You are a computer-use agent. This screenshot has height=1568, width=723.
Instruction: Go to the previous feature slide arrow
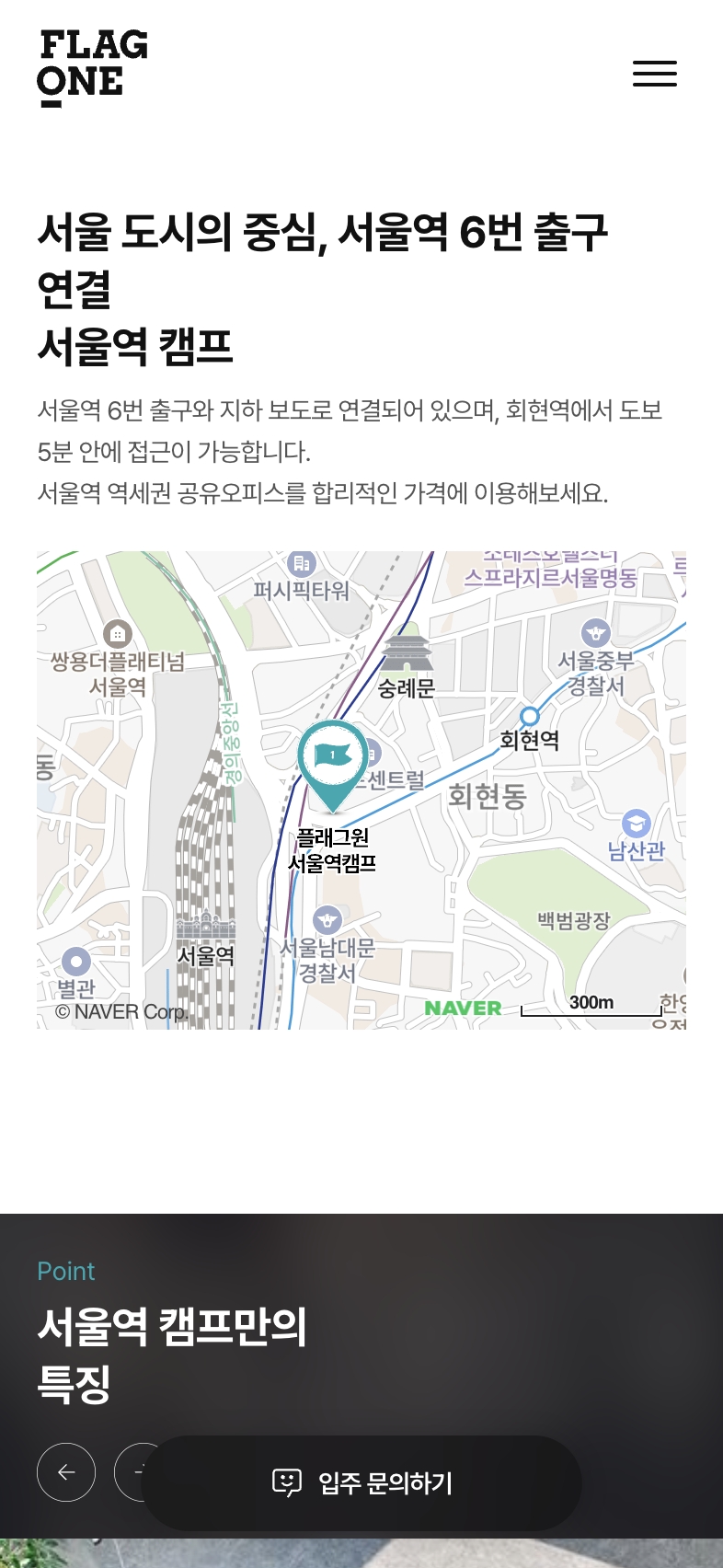pyautogui.click(x=66, y=1472)
